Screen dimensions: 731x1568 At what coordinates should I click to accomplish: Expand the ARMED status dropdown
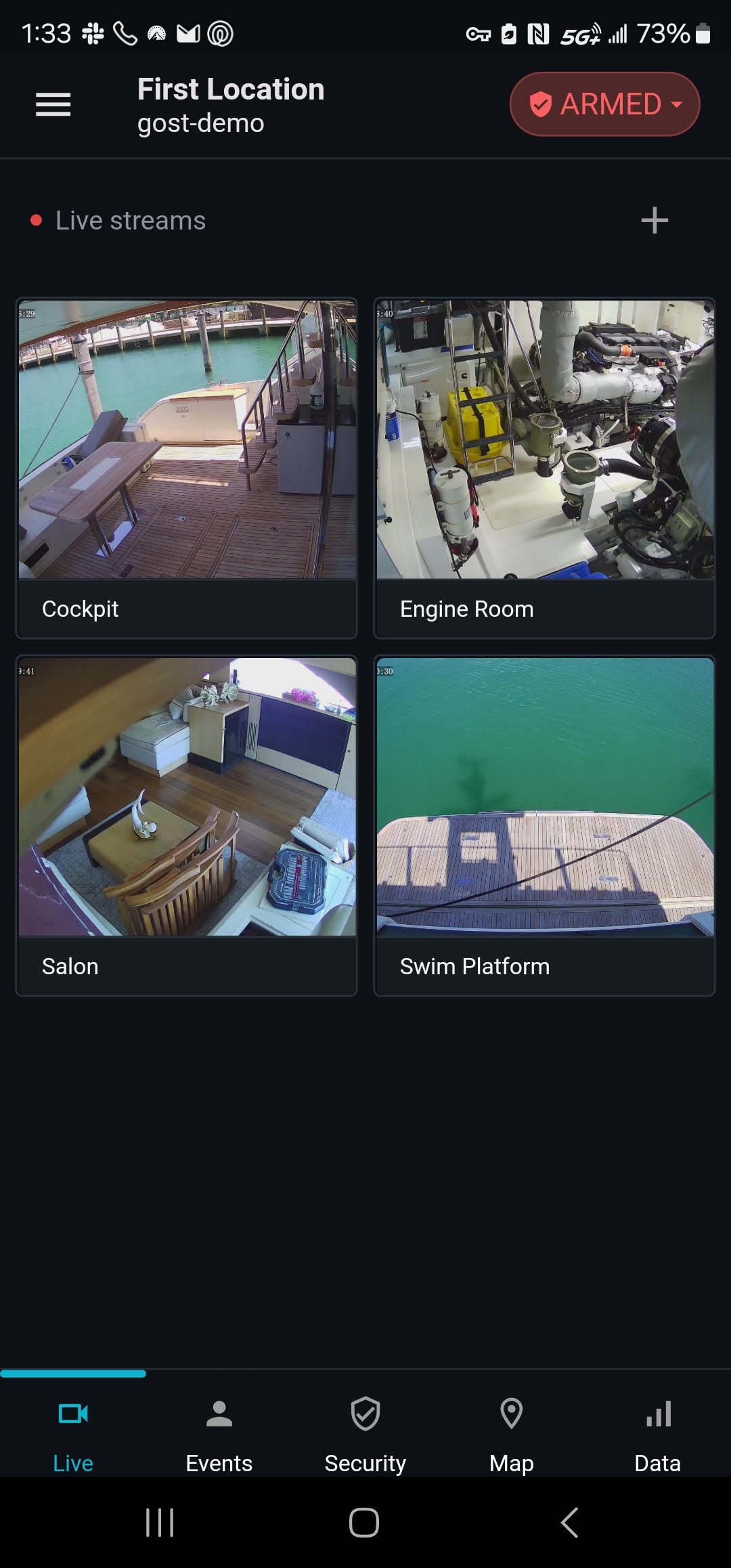tap(604, 104)
